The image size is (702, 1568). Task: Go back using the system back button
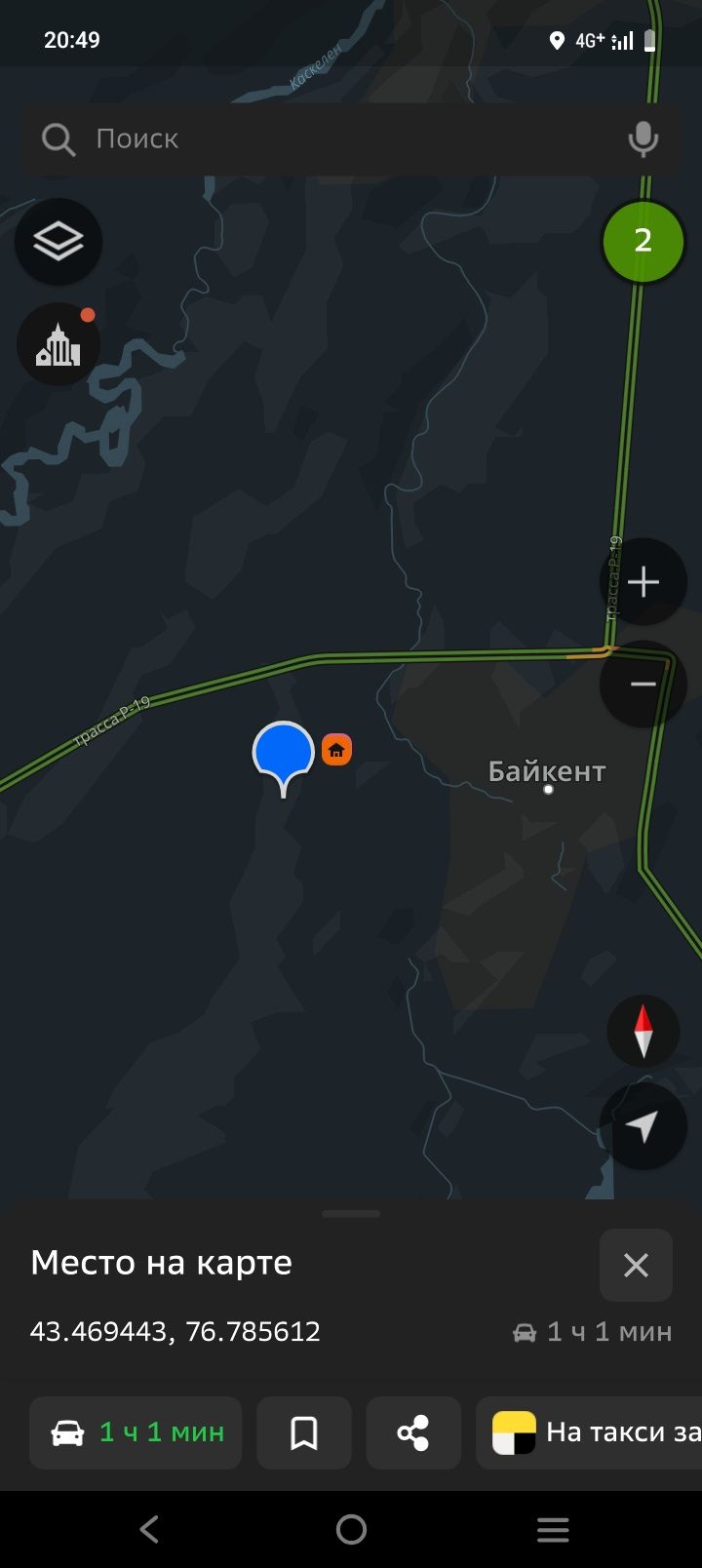coord(149,1529)
